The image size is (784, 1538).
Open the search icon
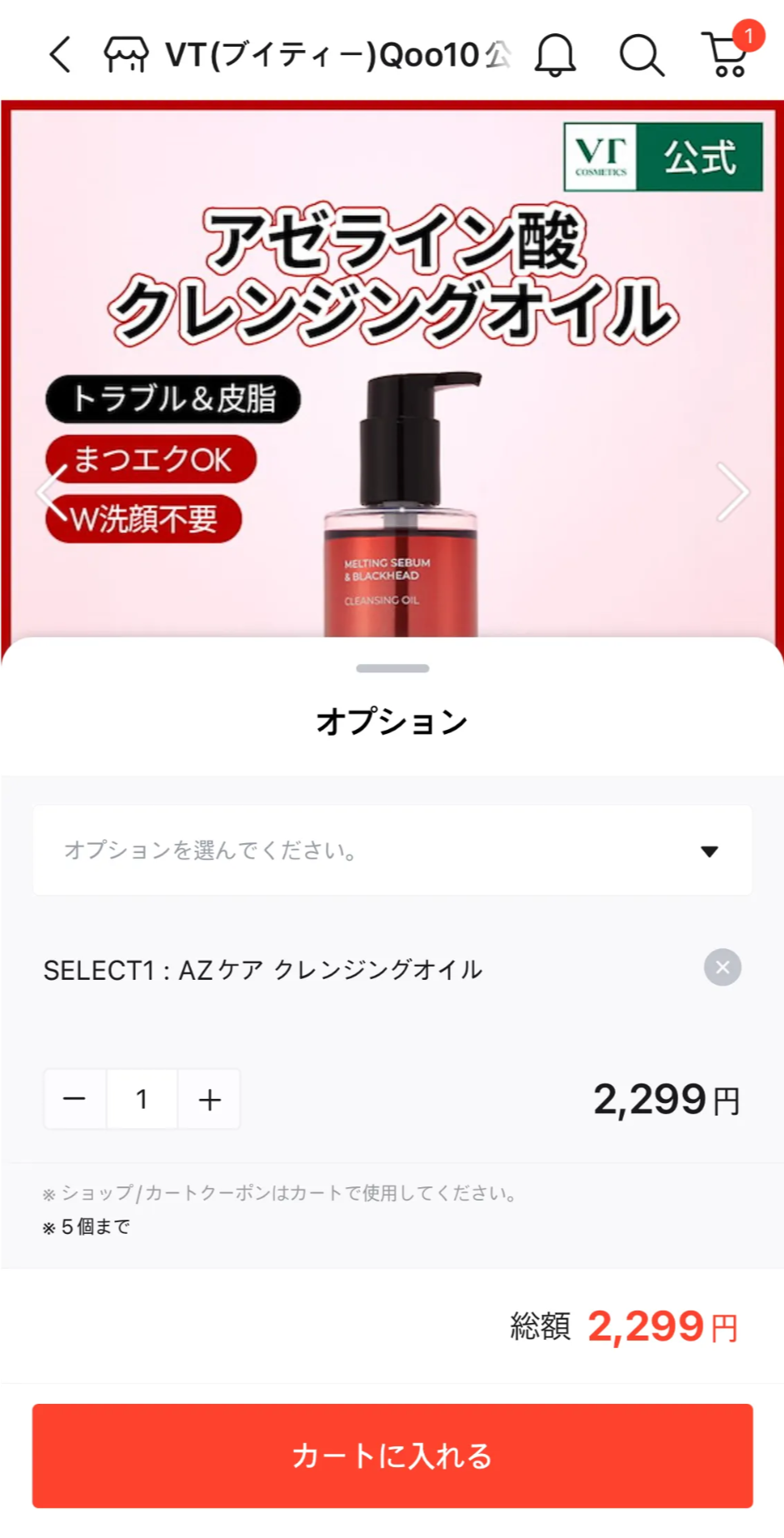point(641,55)
